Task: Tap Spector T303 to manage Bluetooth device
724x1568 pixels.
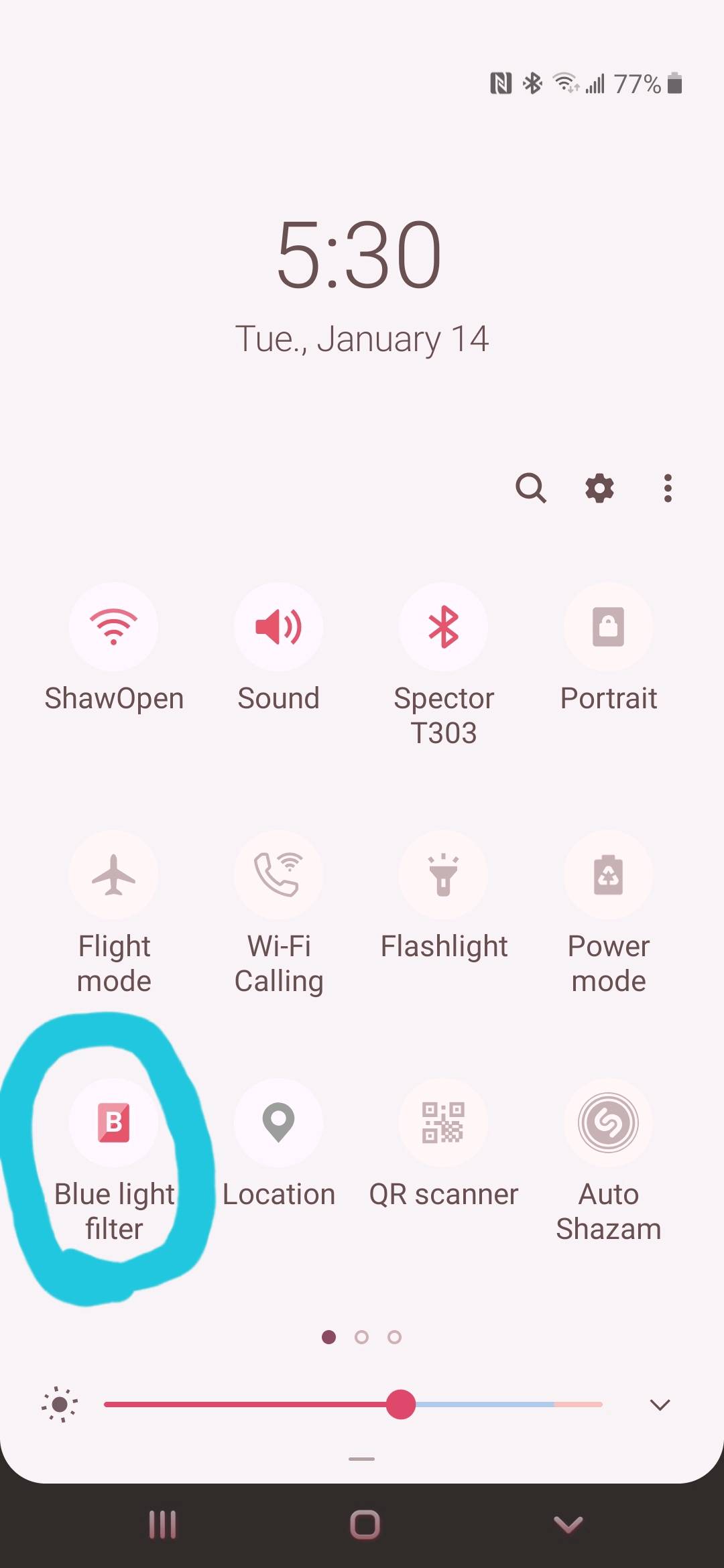Action: 444,627
